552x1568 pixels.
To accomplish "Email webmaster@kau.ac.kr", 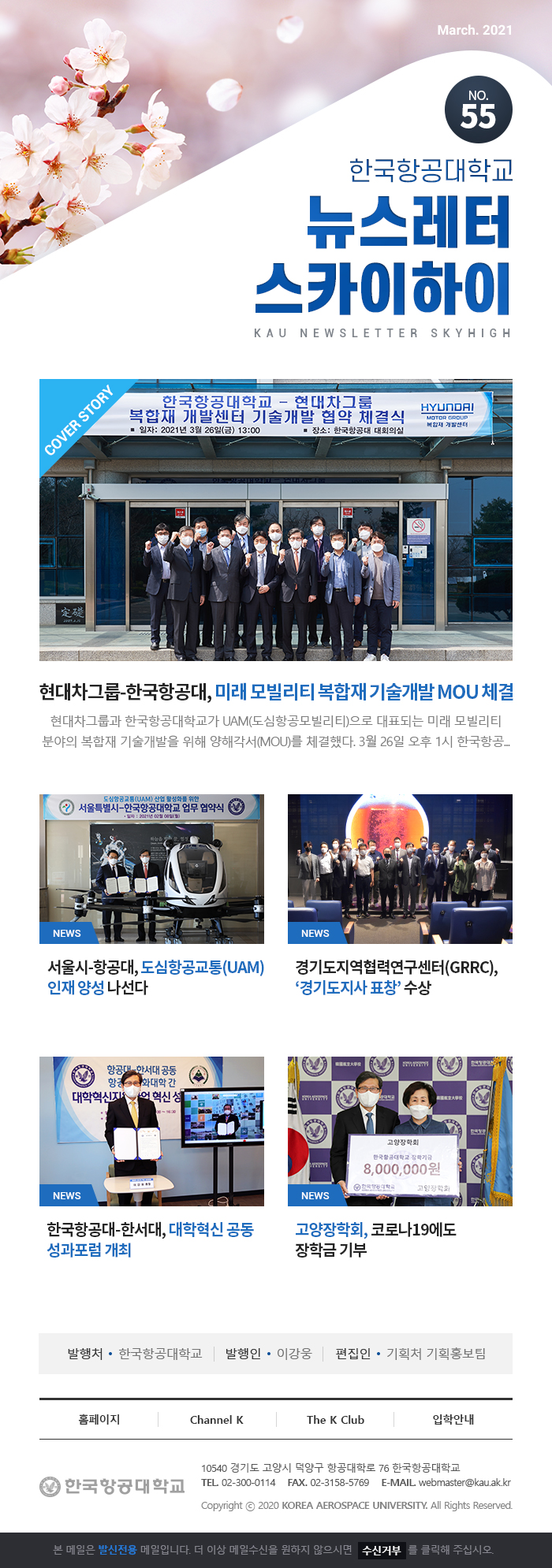I will 464,1482.
